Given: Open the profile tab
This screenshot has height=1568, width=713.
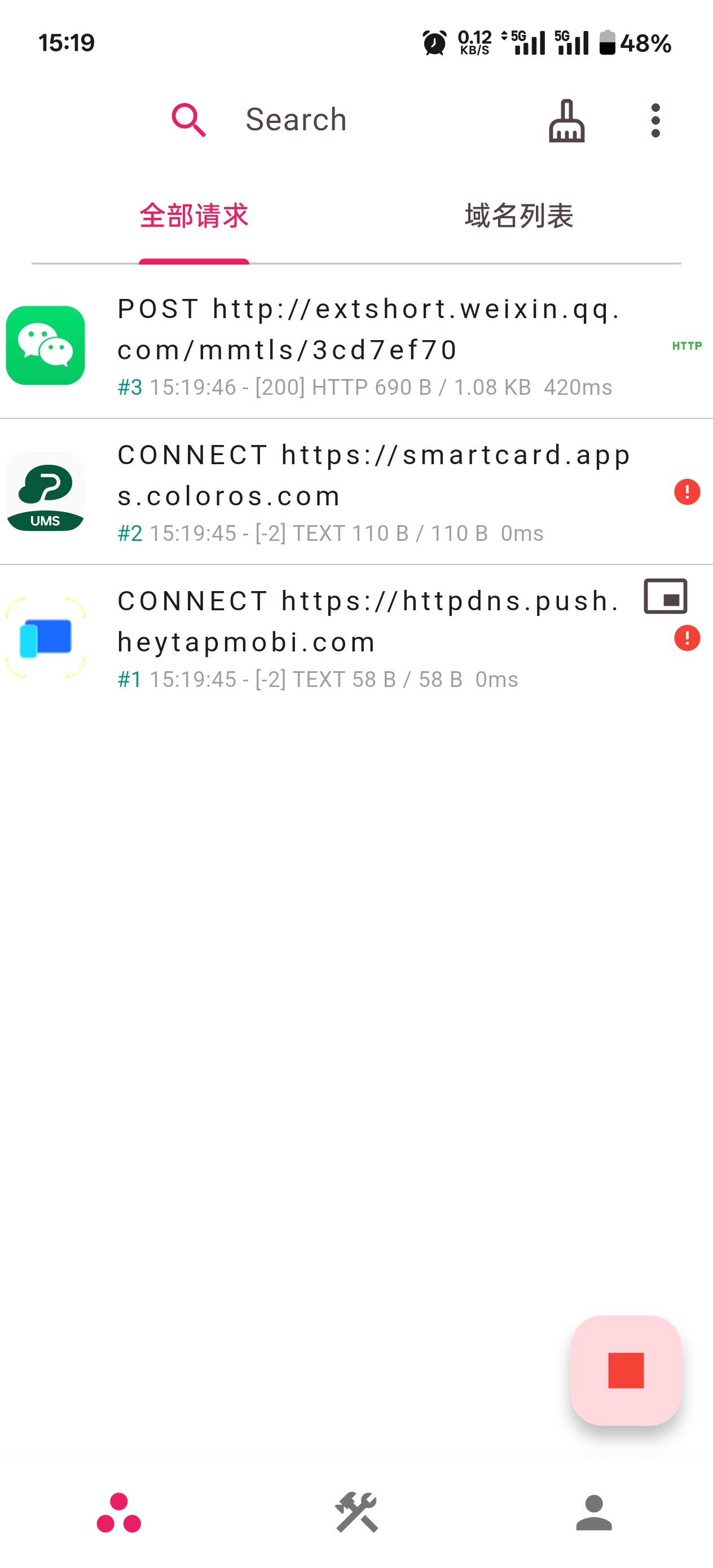Looking at the screenshot, I should pos(593,1513).
